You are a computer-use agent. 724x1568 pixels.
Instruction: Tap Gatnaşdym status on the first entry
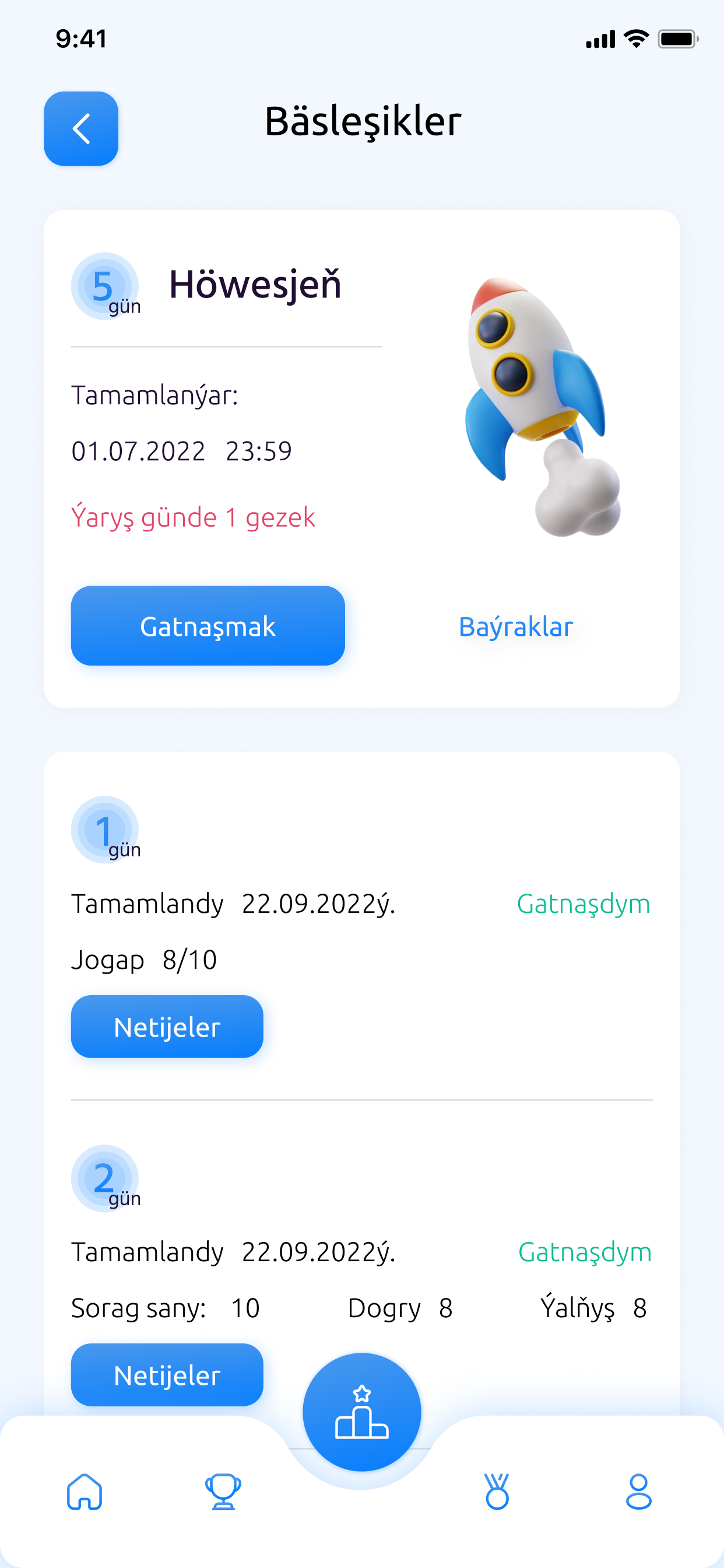click(x=584, y=904)
